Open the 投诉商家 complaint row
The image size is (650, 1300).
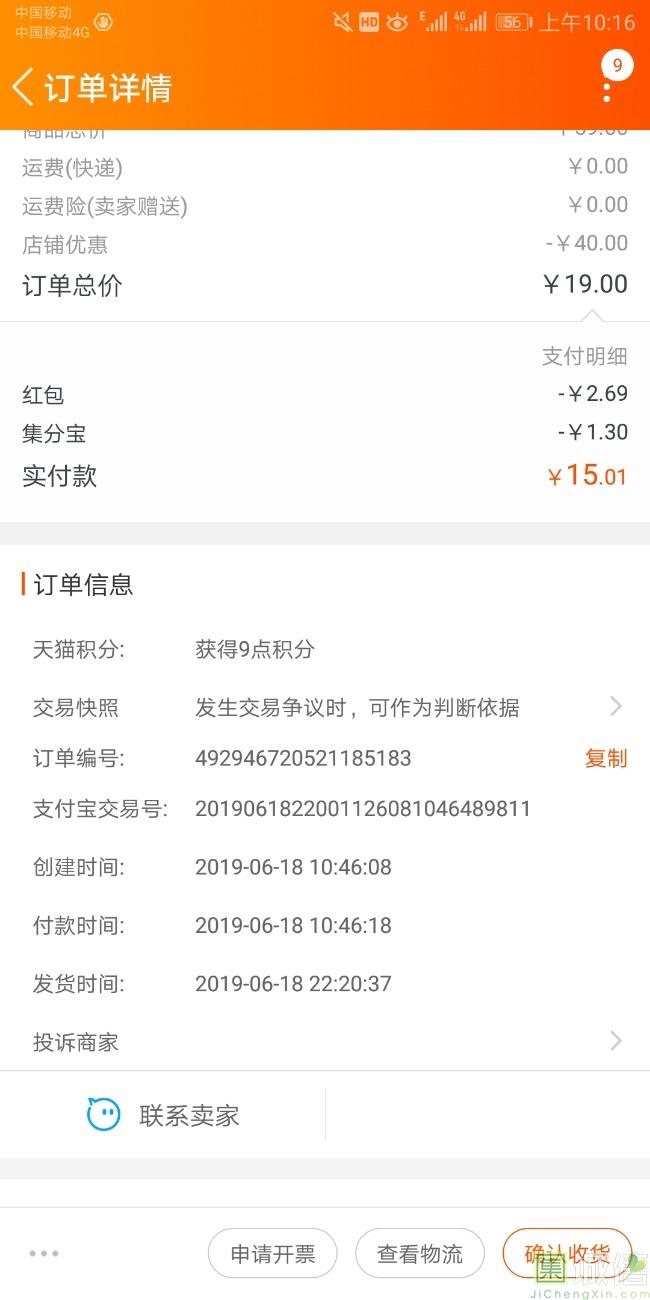(325, 1042)
